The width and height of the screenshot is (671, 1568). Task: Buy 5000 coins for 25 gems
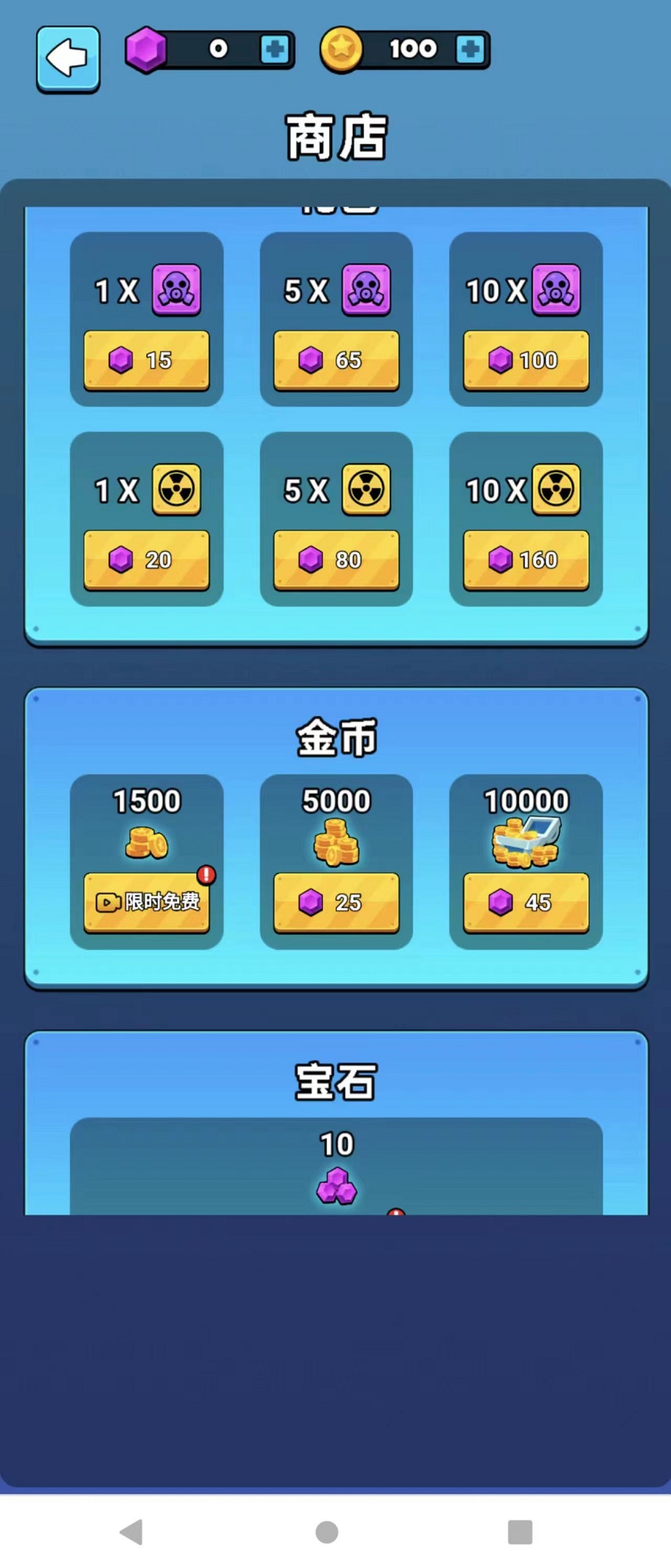(335, 902)
